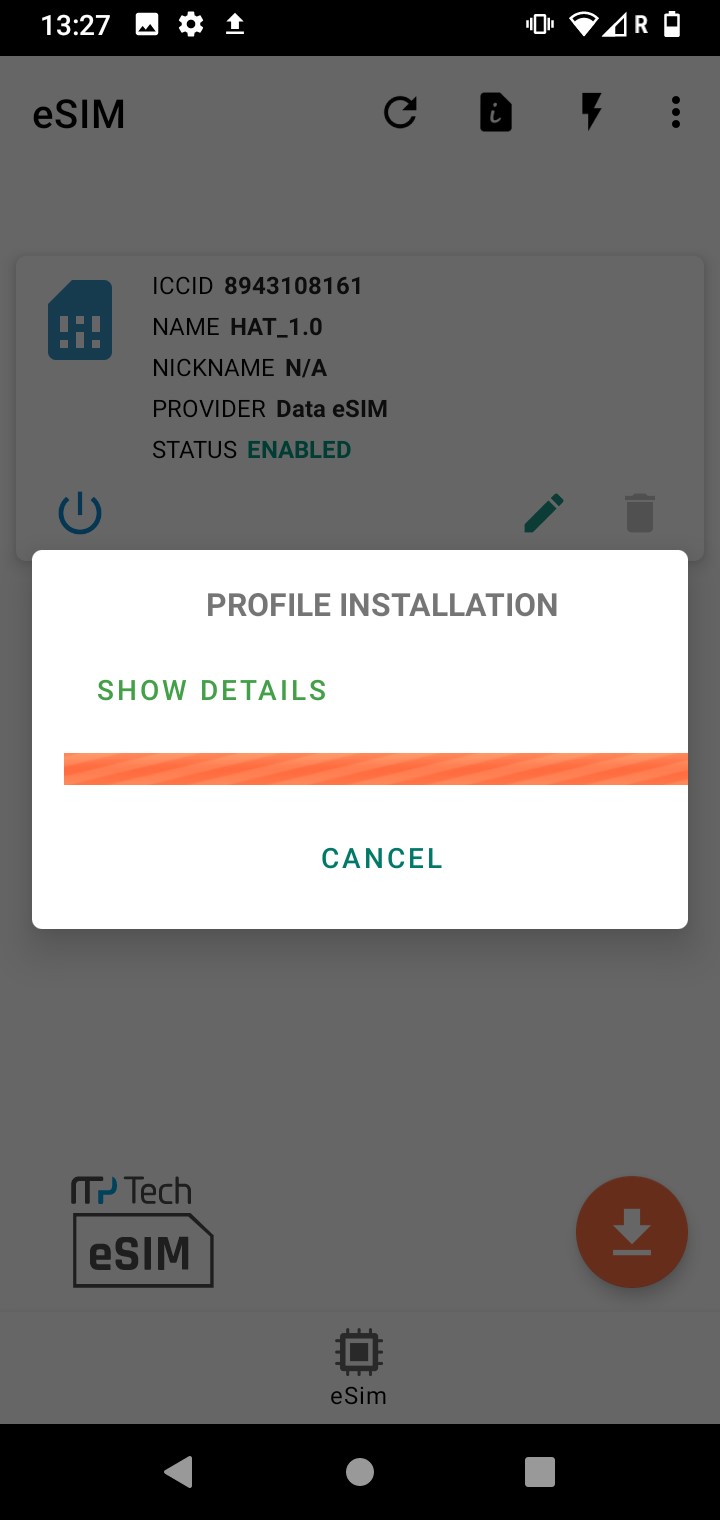The image size is (720, 1520).
Task: Open the overflow menu
Action: (676, 113)
